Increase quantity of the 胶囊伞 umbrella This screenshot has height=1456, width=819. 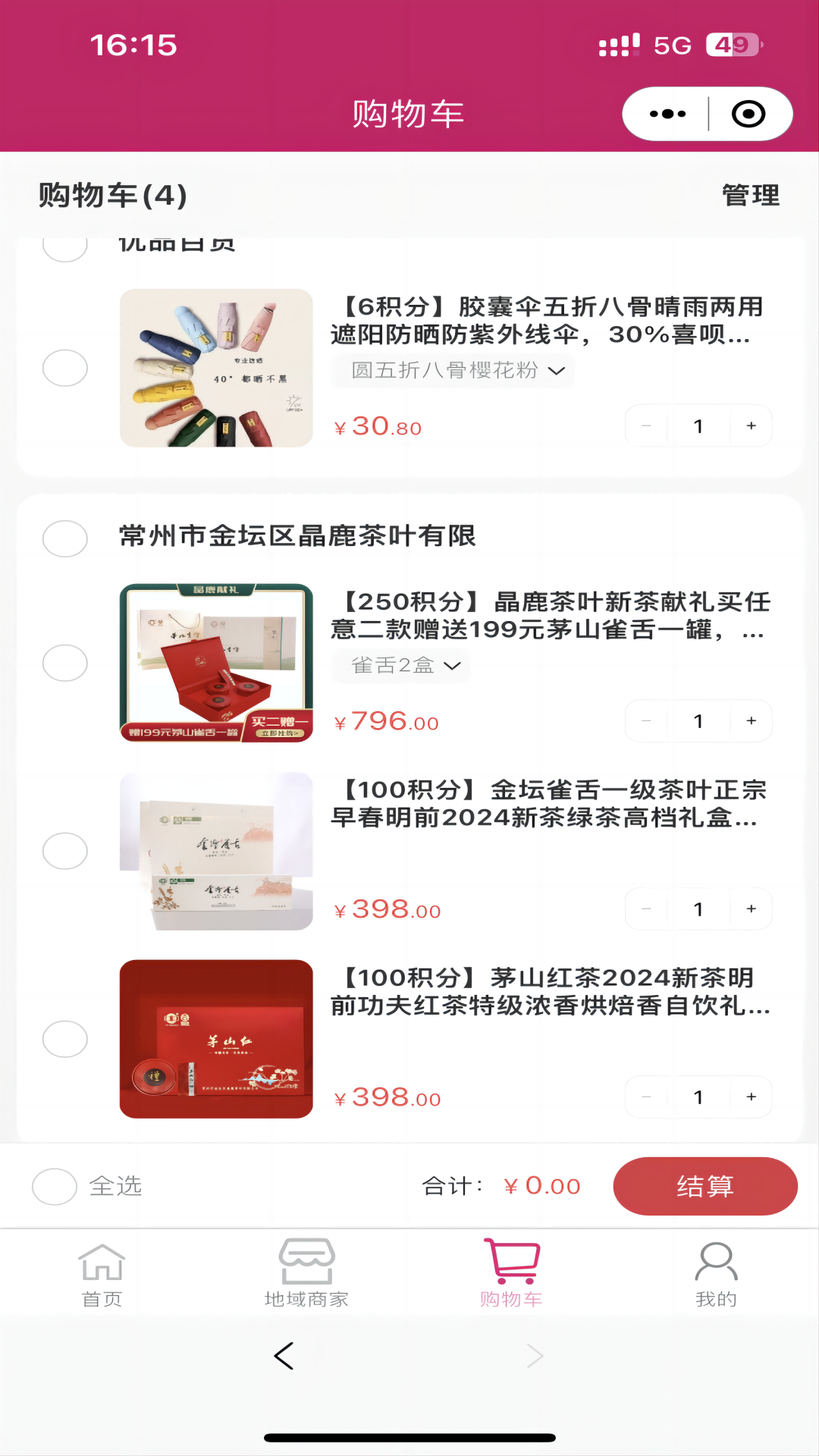click(x=751, y=426)
